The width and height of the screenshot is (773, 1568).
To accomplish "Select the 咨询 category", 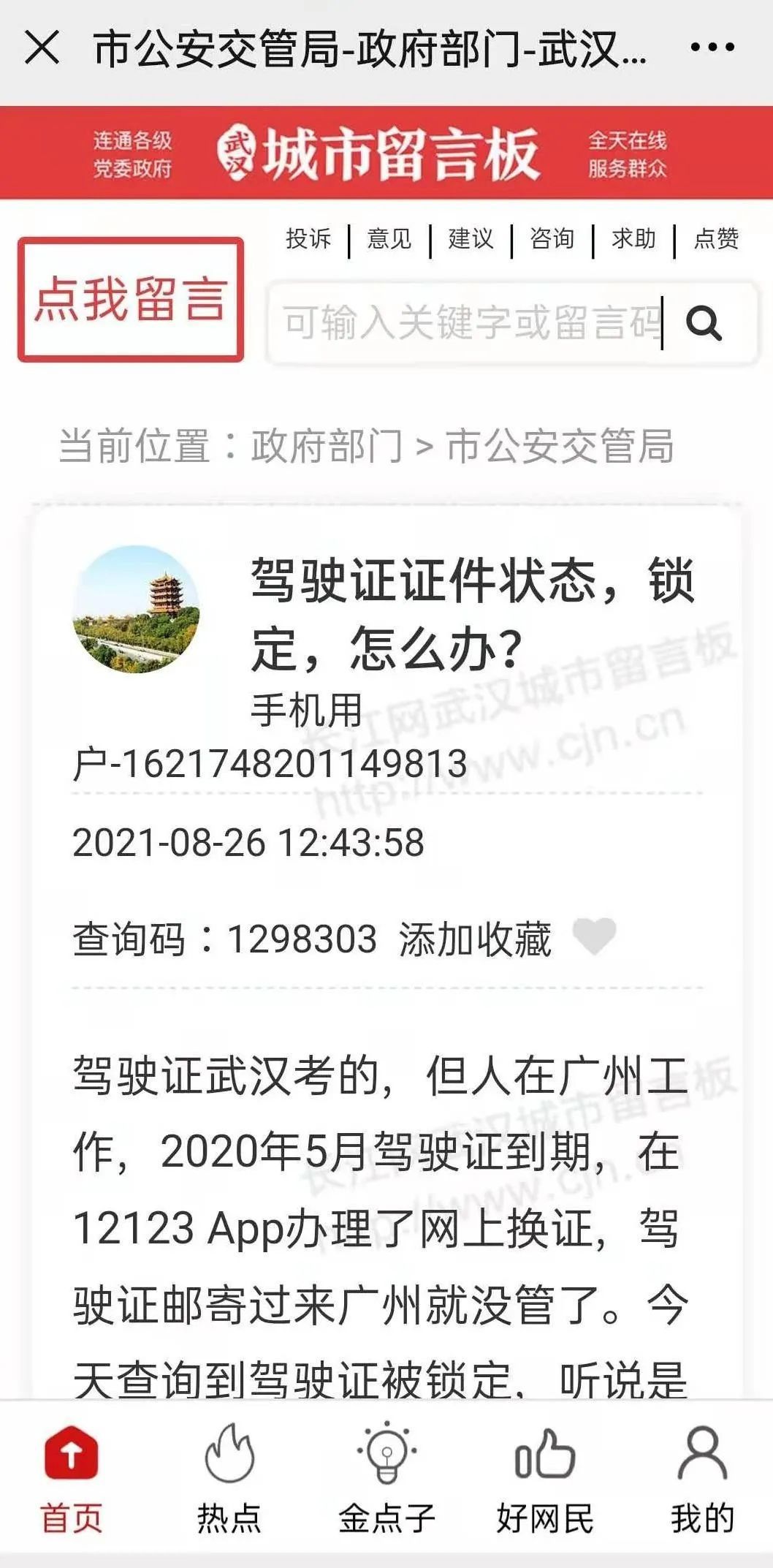I will coord(552,239).
